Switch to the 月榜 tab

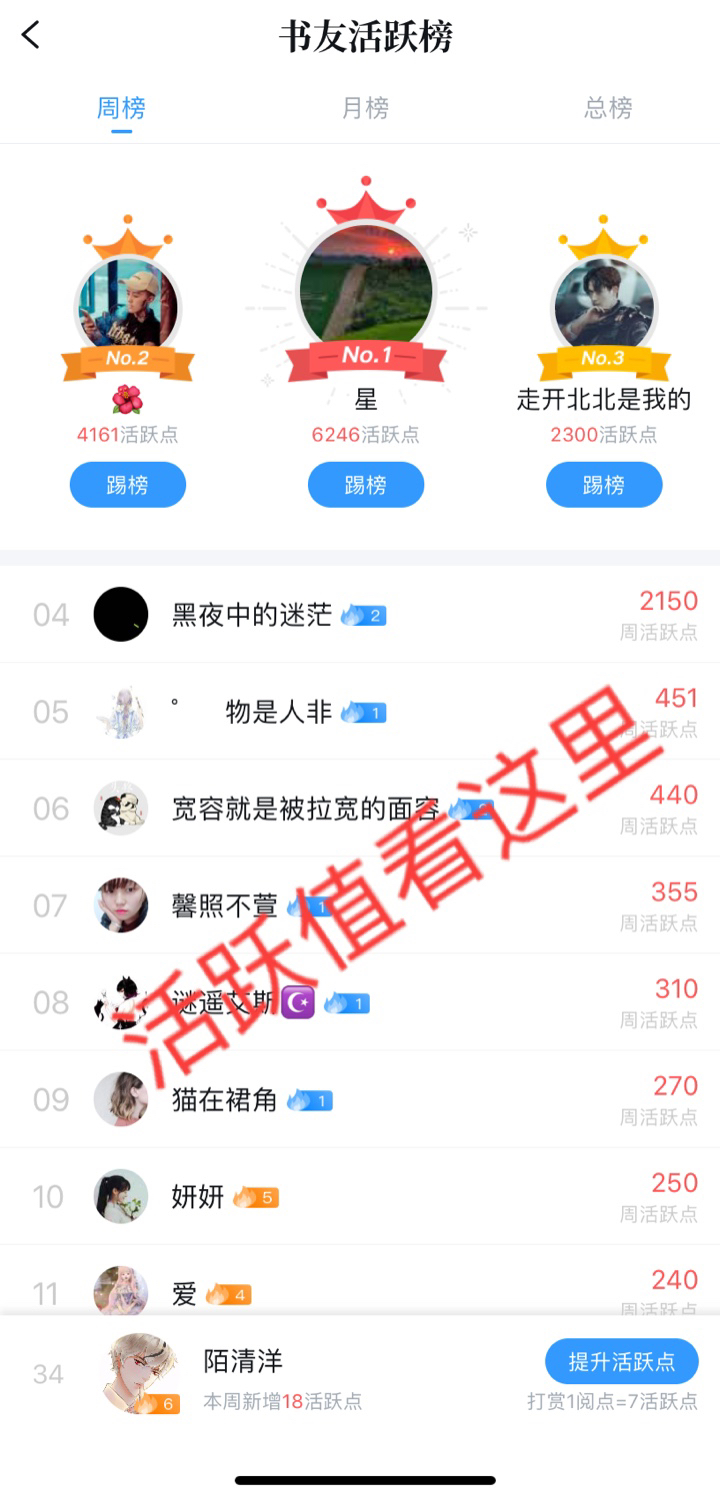click(x=365, y=108)
